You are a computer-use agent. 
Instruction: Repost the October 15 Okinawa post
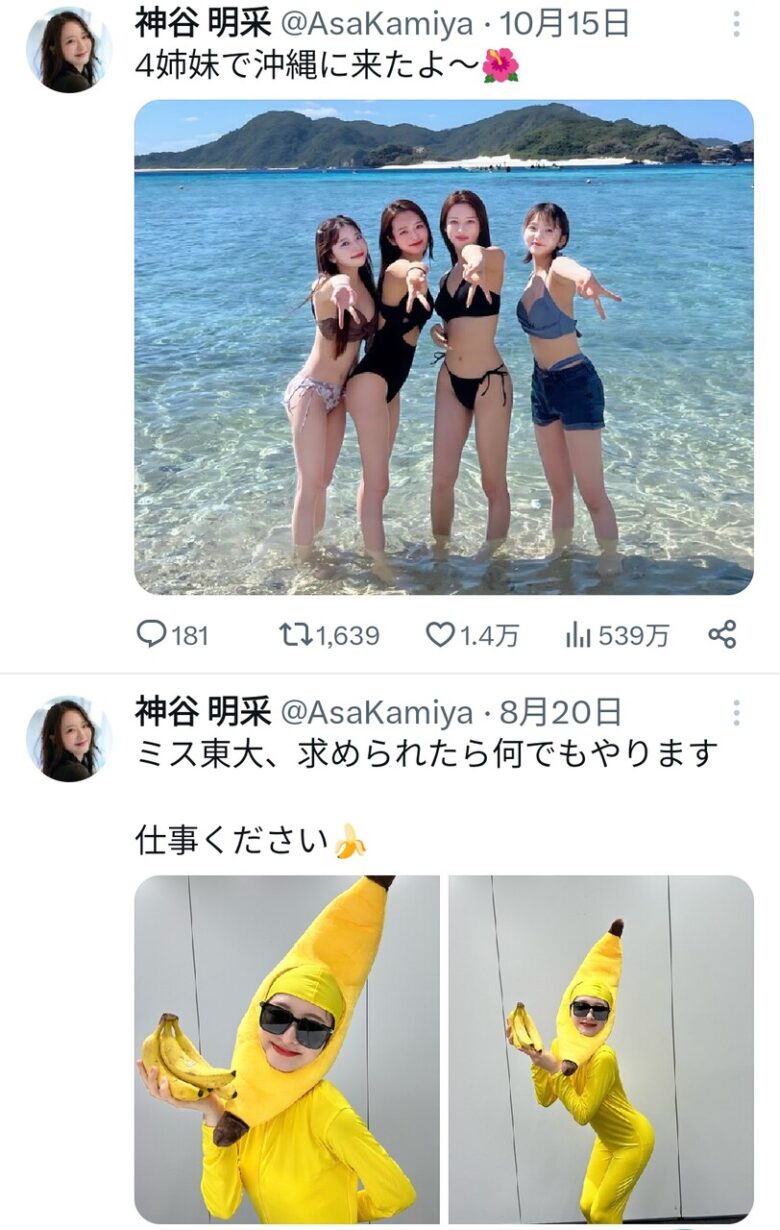295,635
